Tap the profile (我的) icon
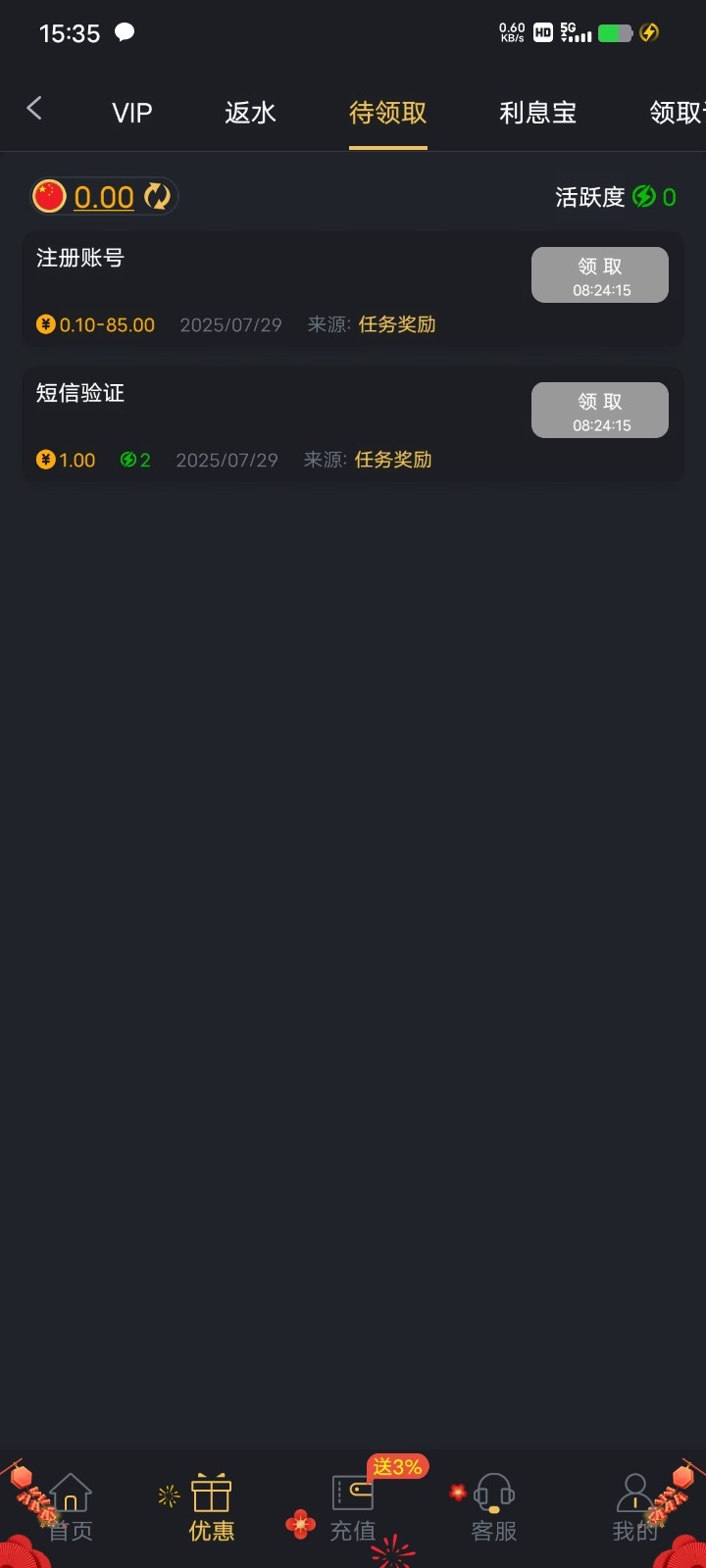 tap(635, 1494)
